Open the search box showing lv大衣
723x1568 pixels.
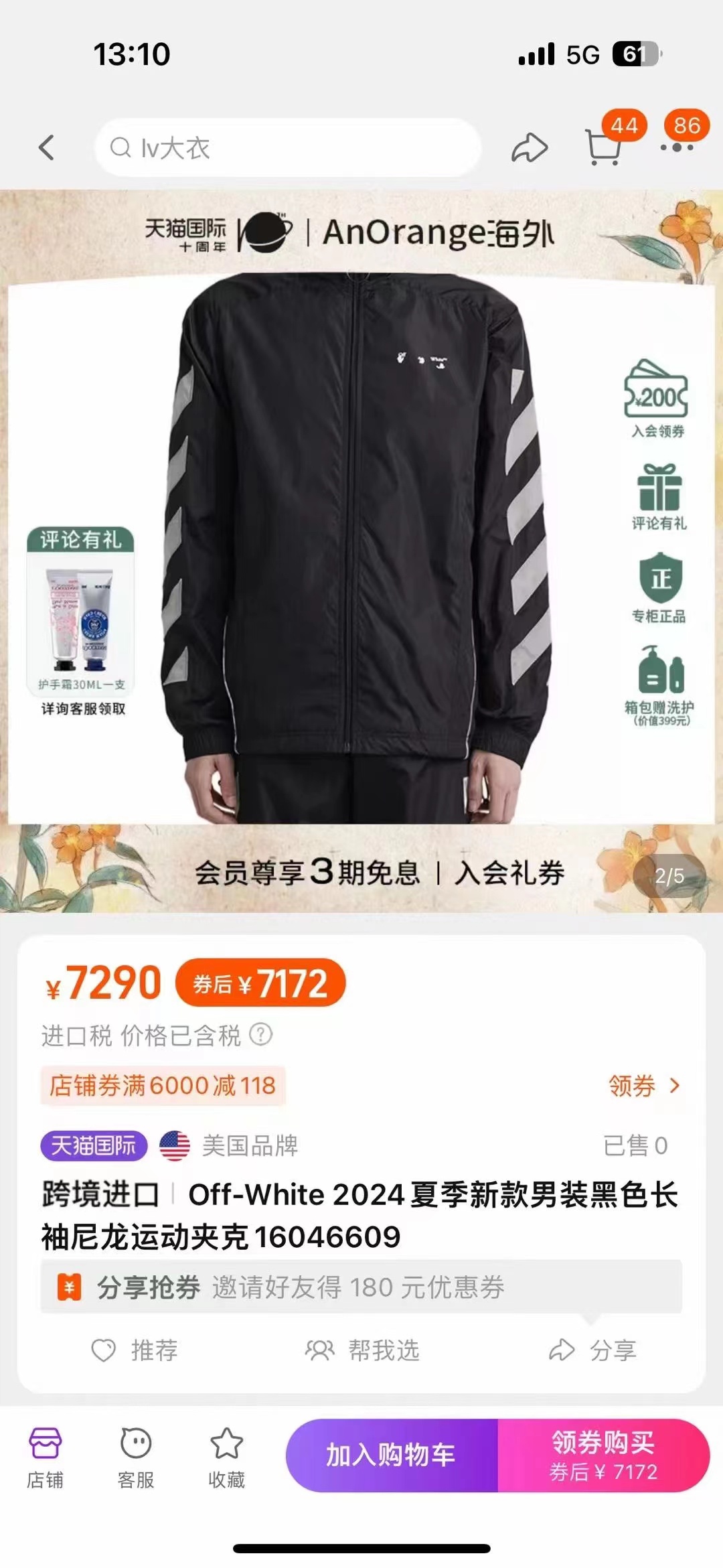point(288,147)
